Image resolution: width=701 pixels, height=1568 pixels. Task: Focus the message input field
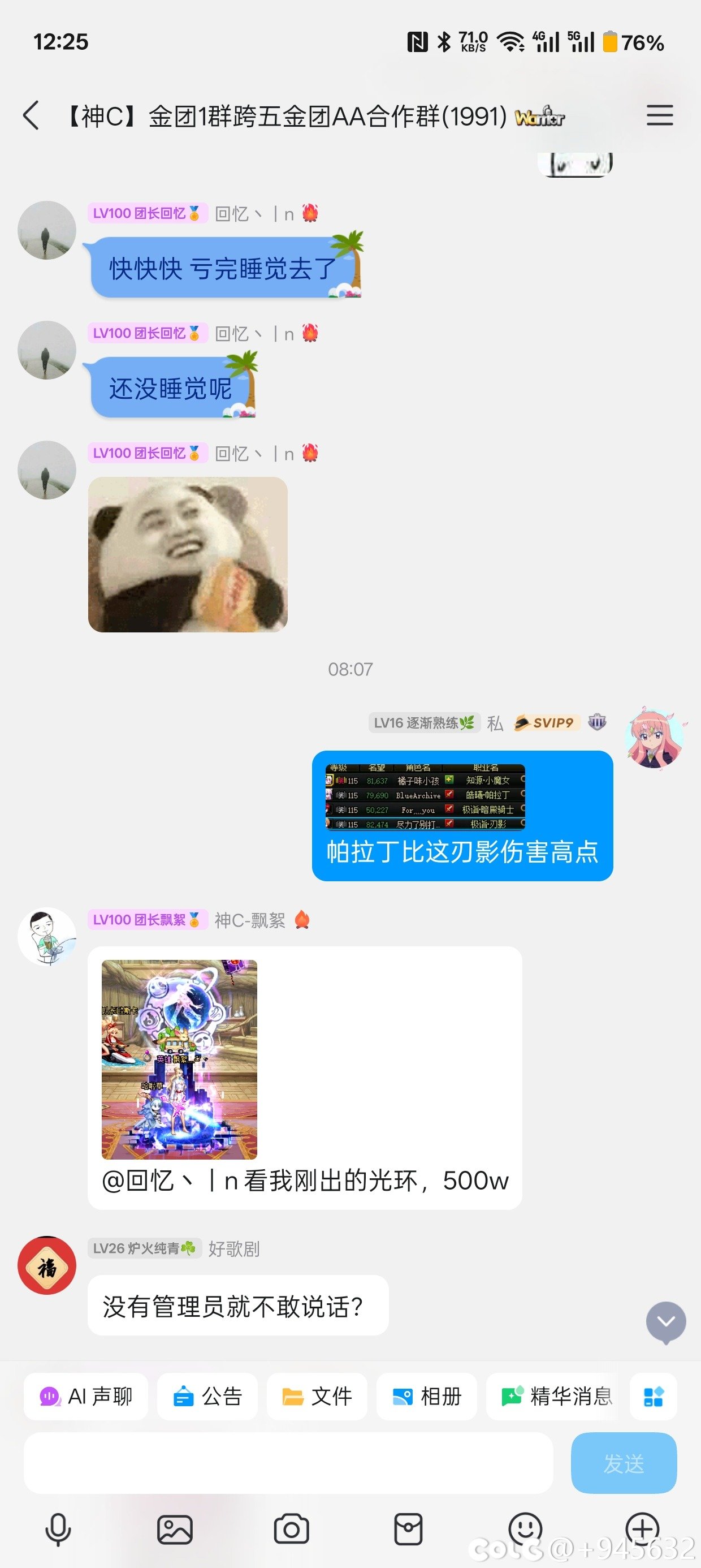click(288, 1463)
